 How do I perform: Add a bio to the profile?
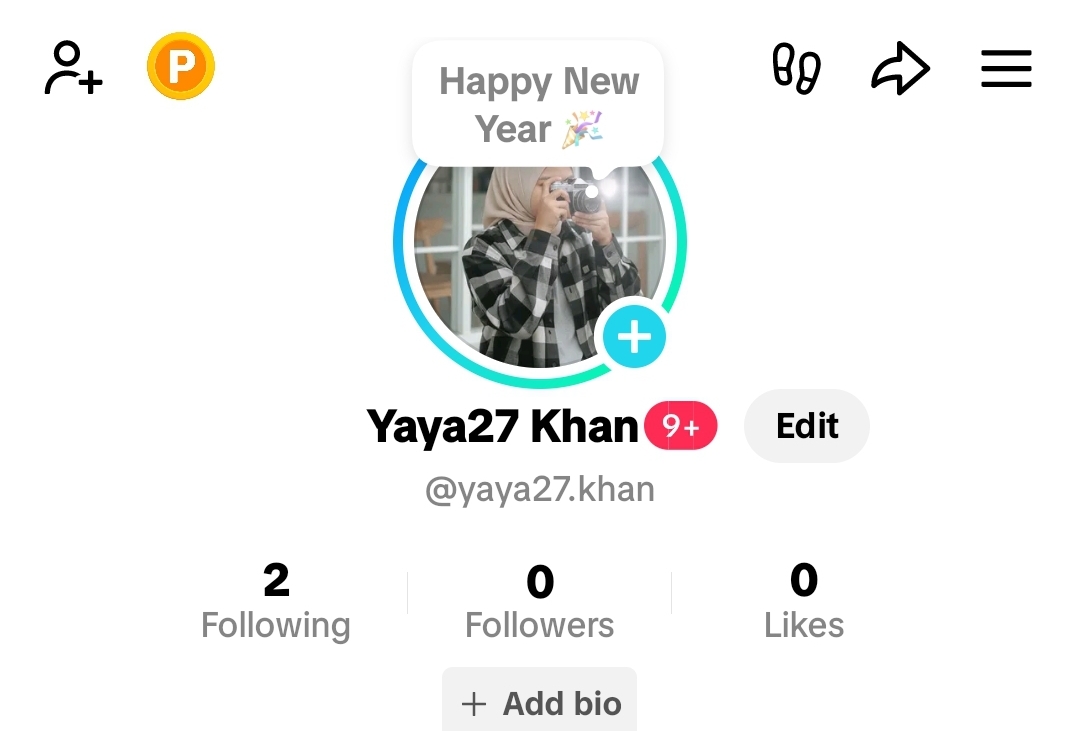click(540, 702)
